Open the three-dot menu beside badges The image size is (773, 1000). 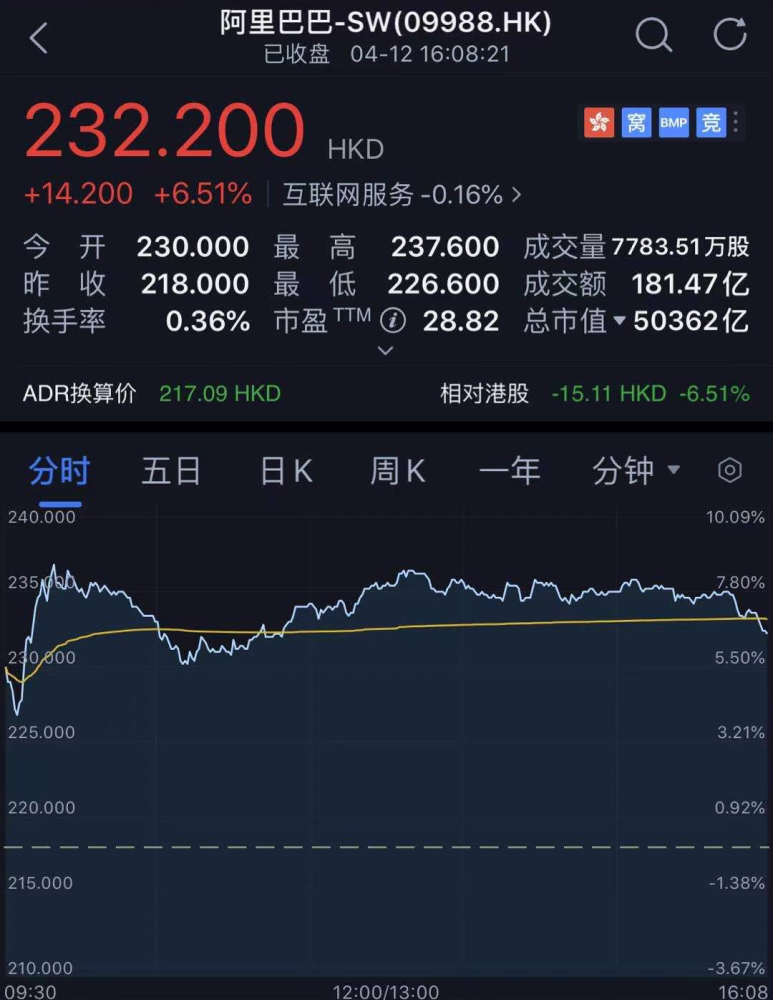coord(737,122)
